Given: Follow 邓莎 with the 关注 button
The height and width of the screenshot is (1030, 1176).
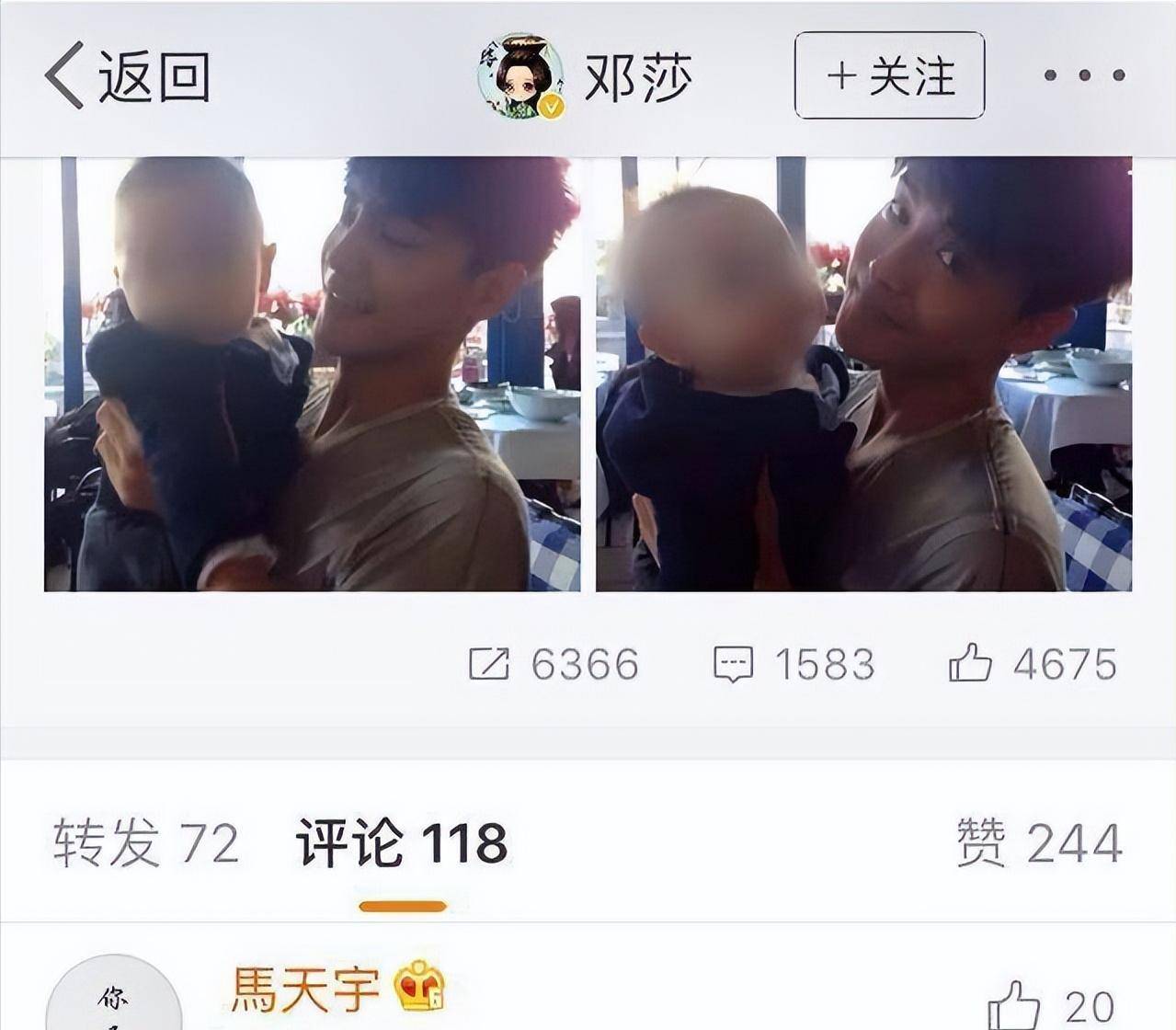Looking at the screenshot, I should 889,75.
